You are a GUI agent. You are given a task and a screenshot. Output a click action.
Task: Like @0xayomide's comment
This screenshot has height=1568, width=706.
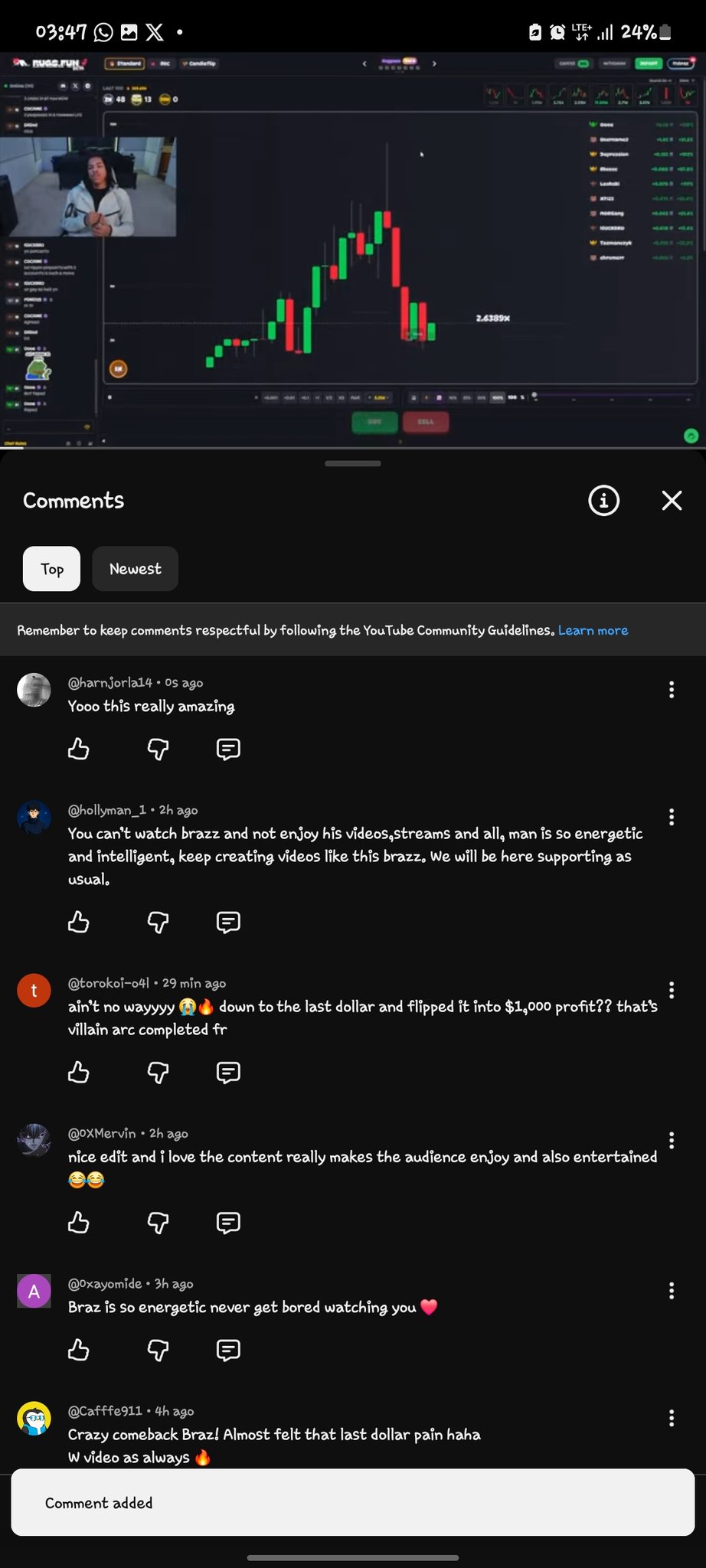79,1350
